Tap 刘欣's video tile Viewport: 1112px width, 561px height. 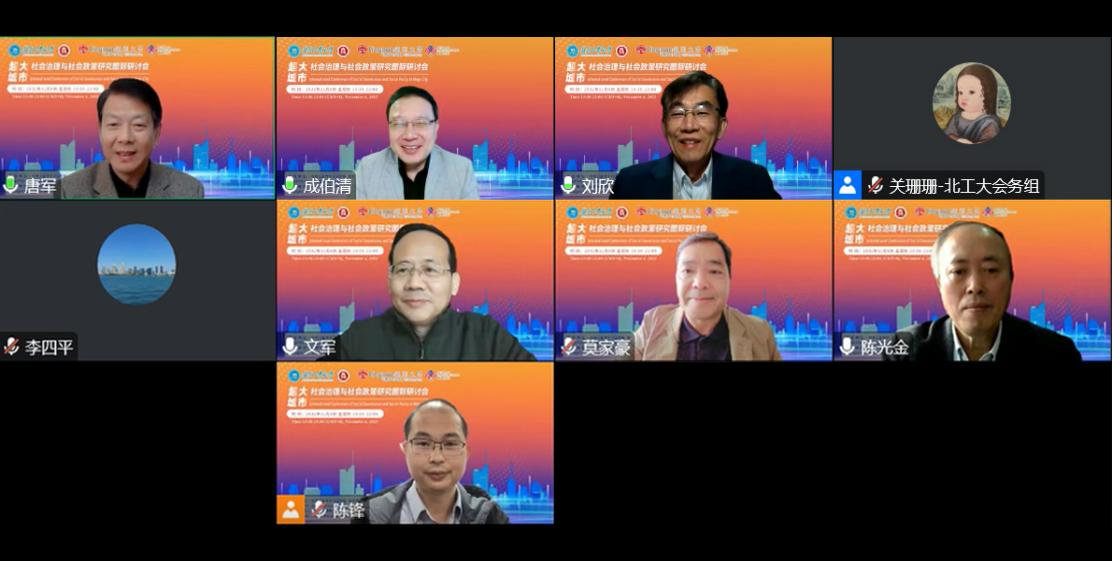tap(693, 118)
